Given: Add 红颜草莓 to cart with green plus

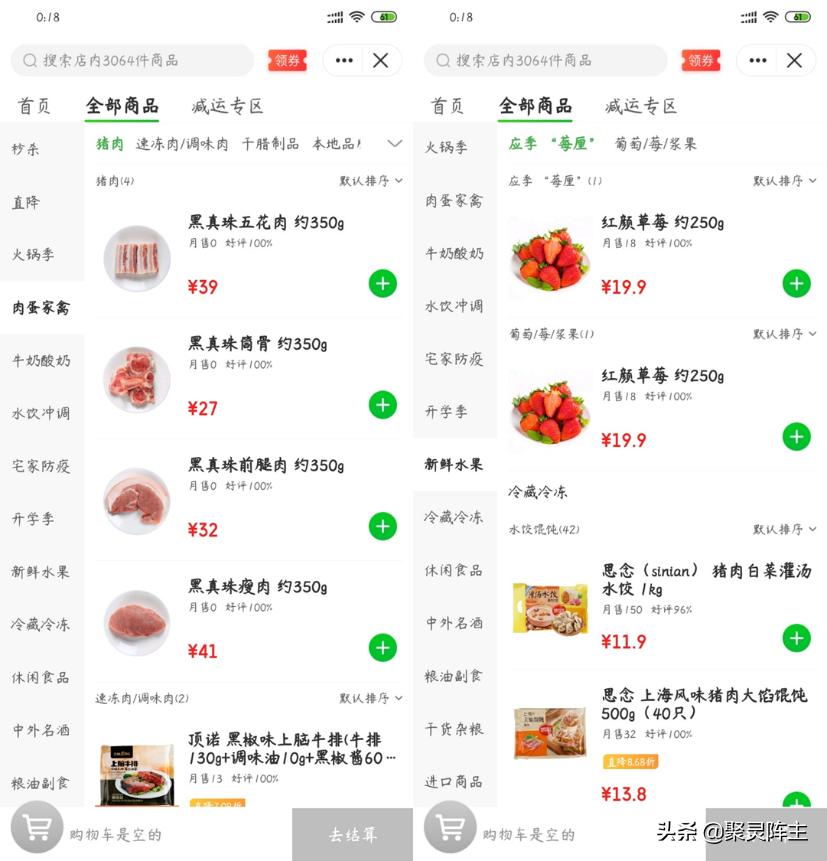Looking at the screenshot, I should [796, 284].
